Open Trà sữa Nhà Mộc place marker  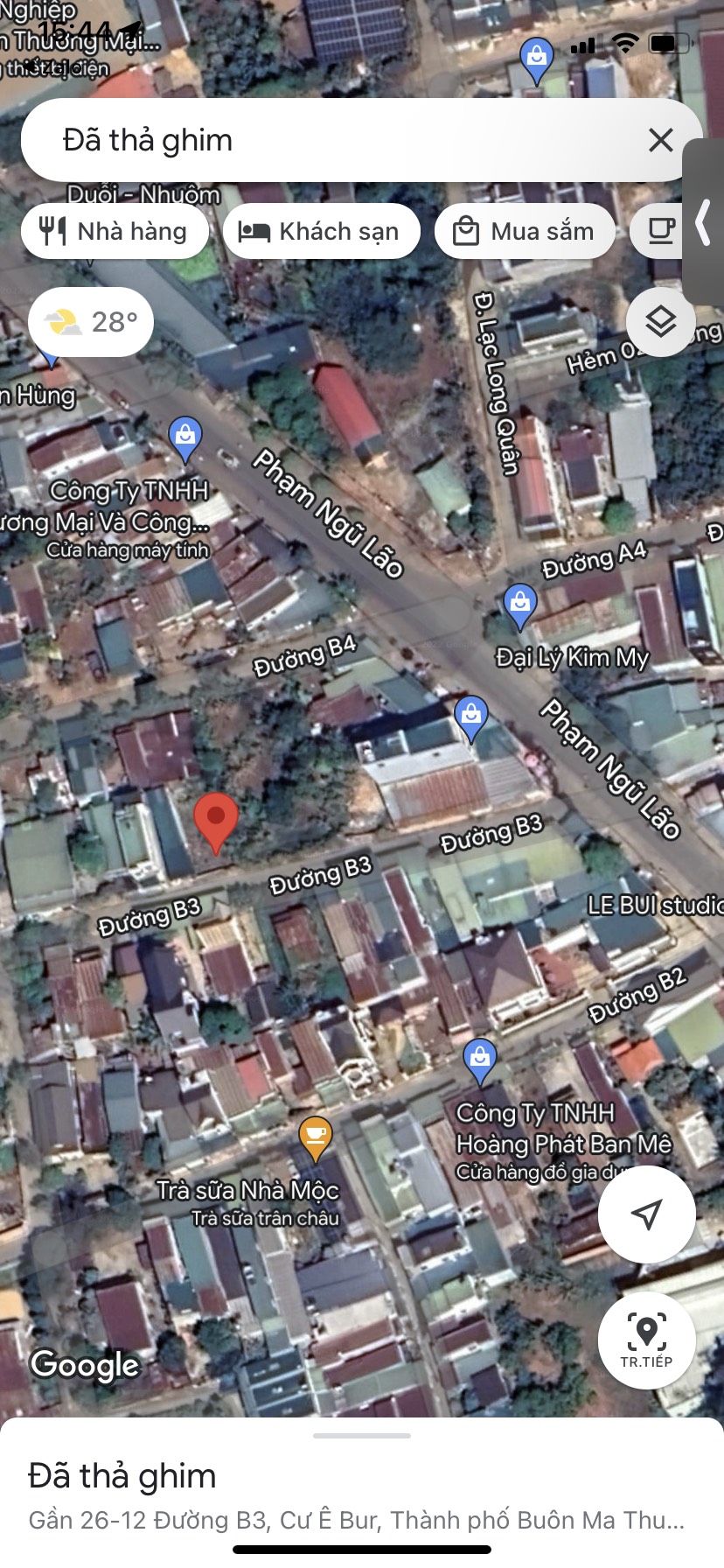tap(316, 1137)
